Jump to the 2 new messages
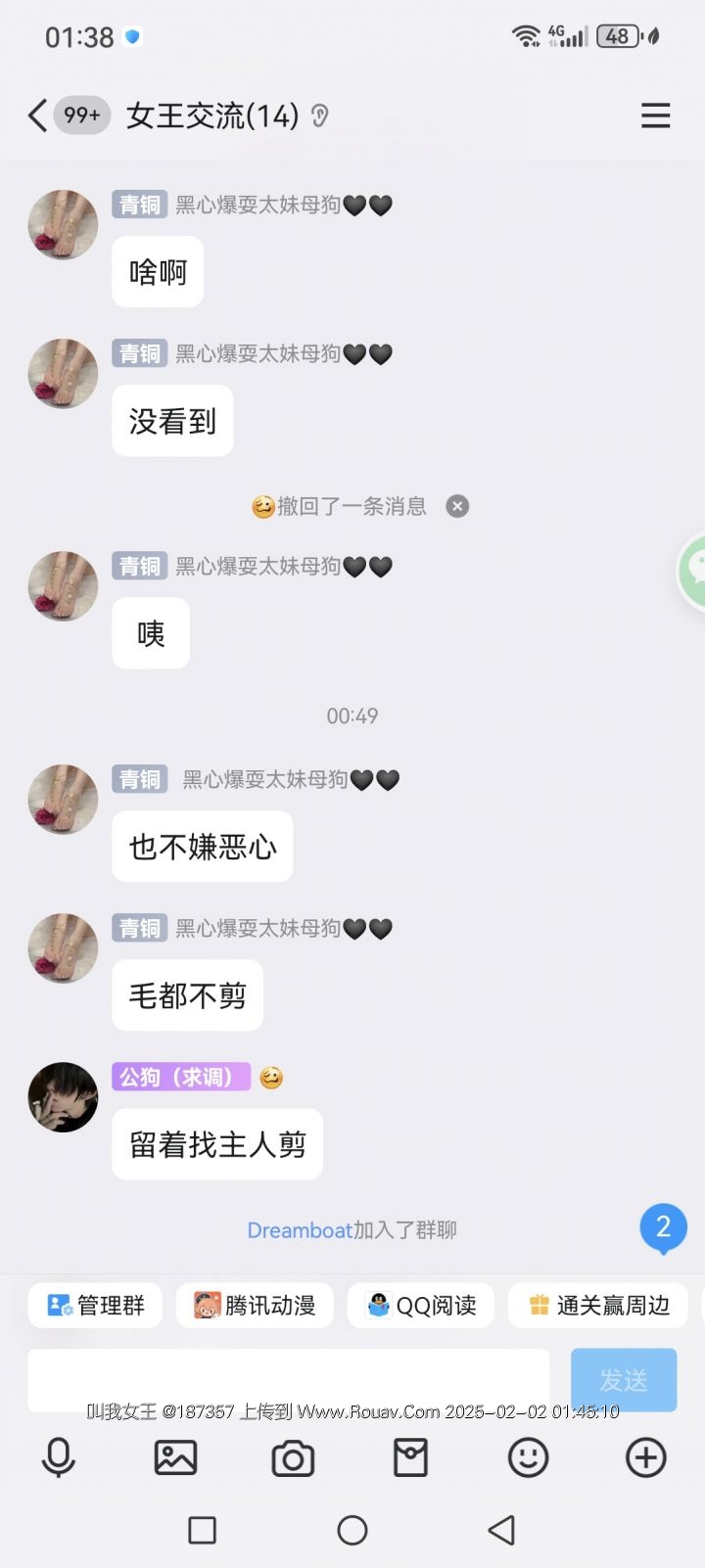This screenshot has width=705, height=1568. 663,1227
